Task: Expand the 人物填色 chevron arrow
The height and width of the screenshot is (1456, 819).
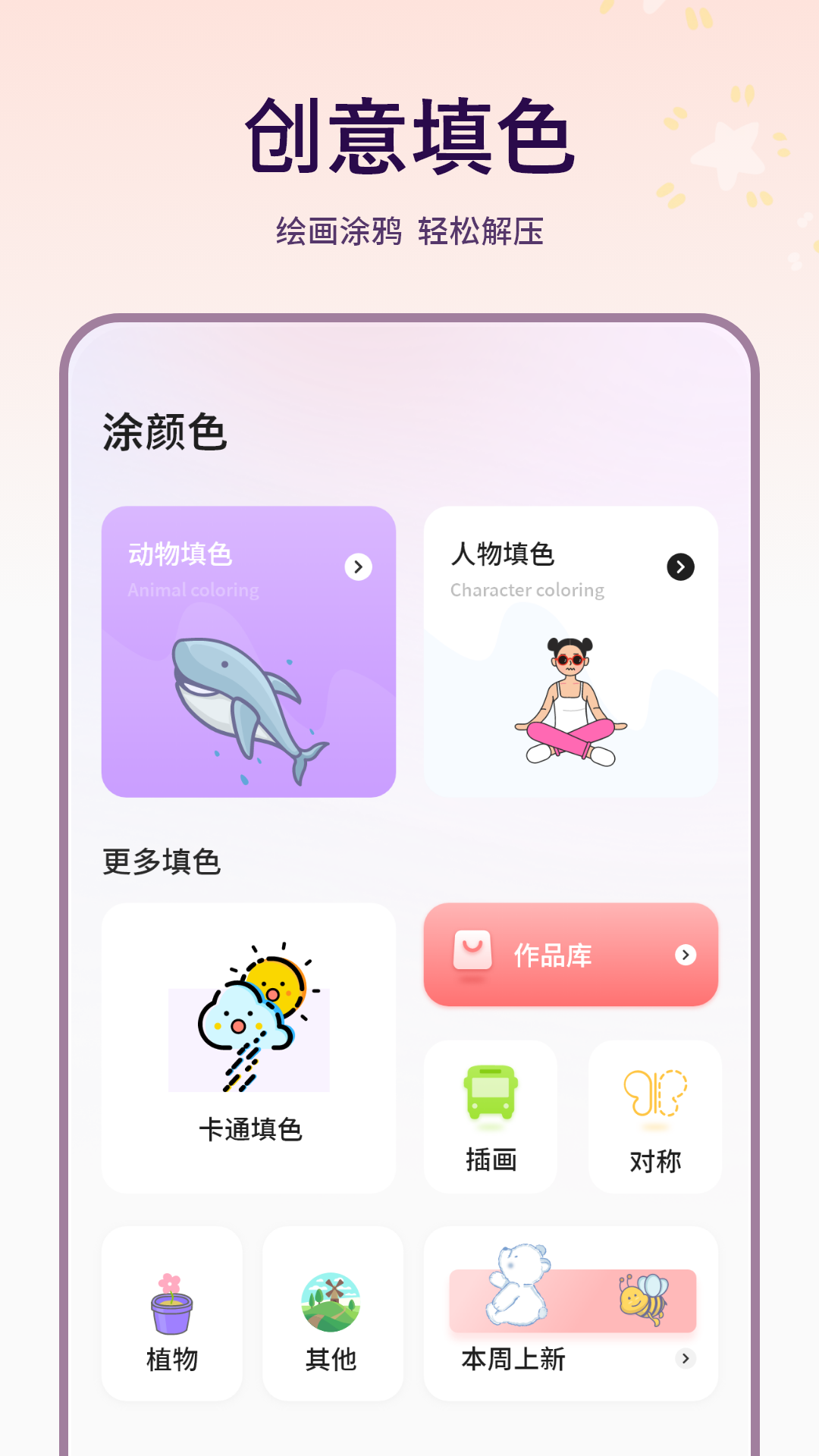Action: (x=681, y=567)
